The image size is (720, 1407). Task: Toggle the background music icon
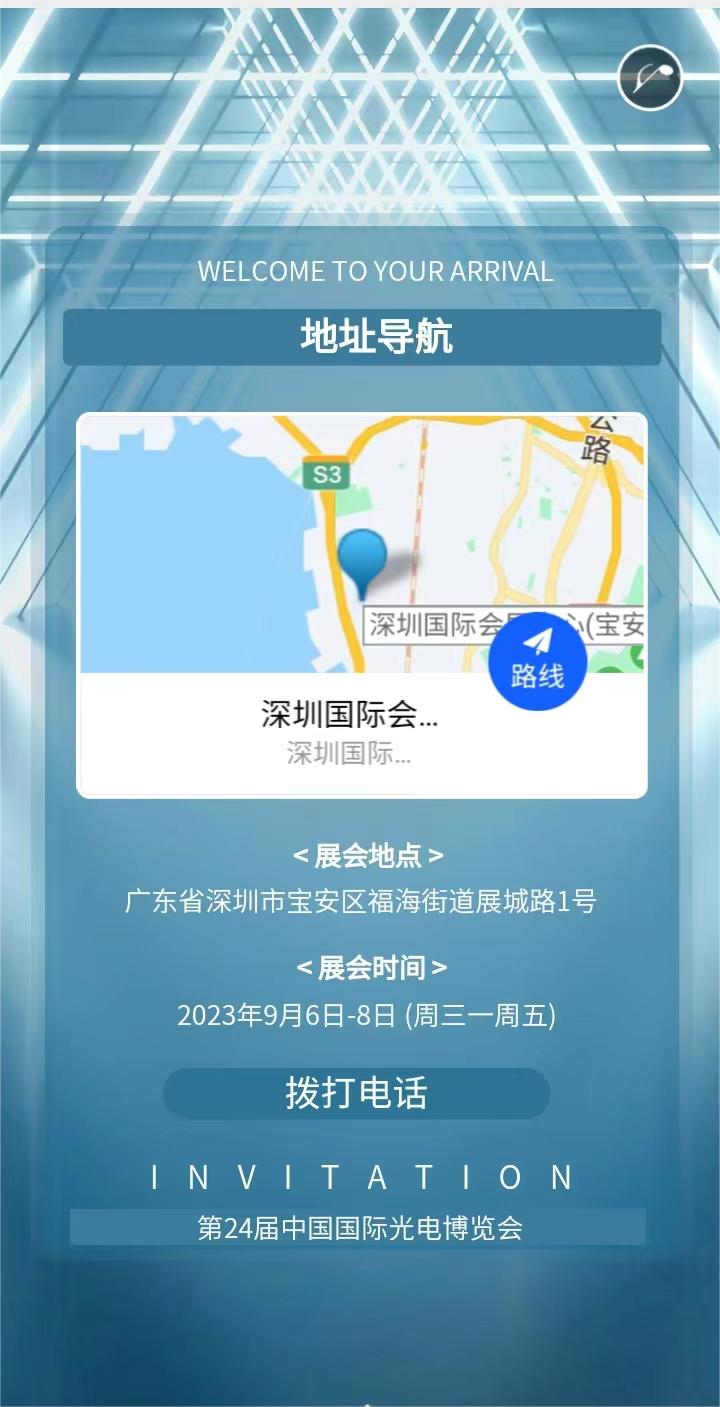click(x=650, y=78)
